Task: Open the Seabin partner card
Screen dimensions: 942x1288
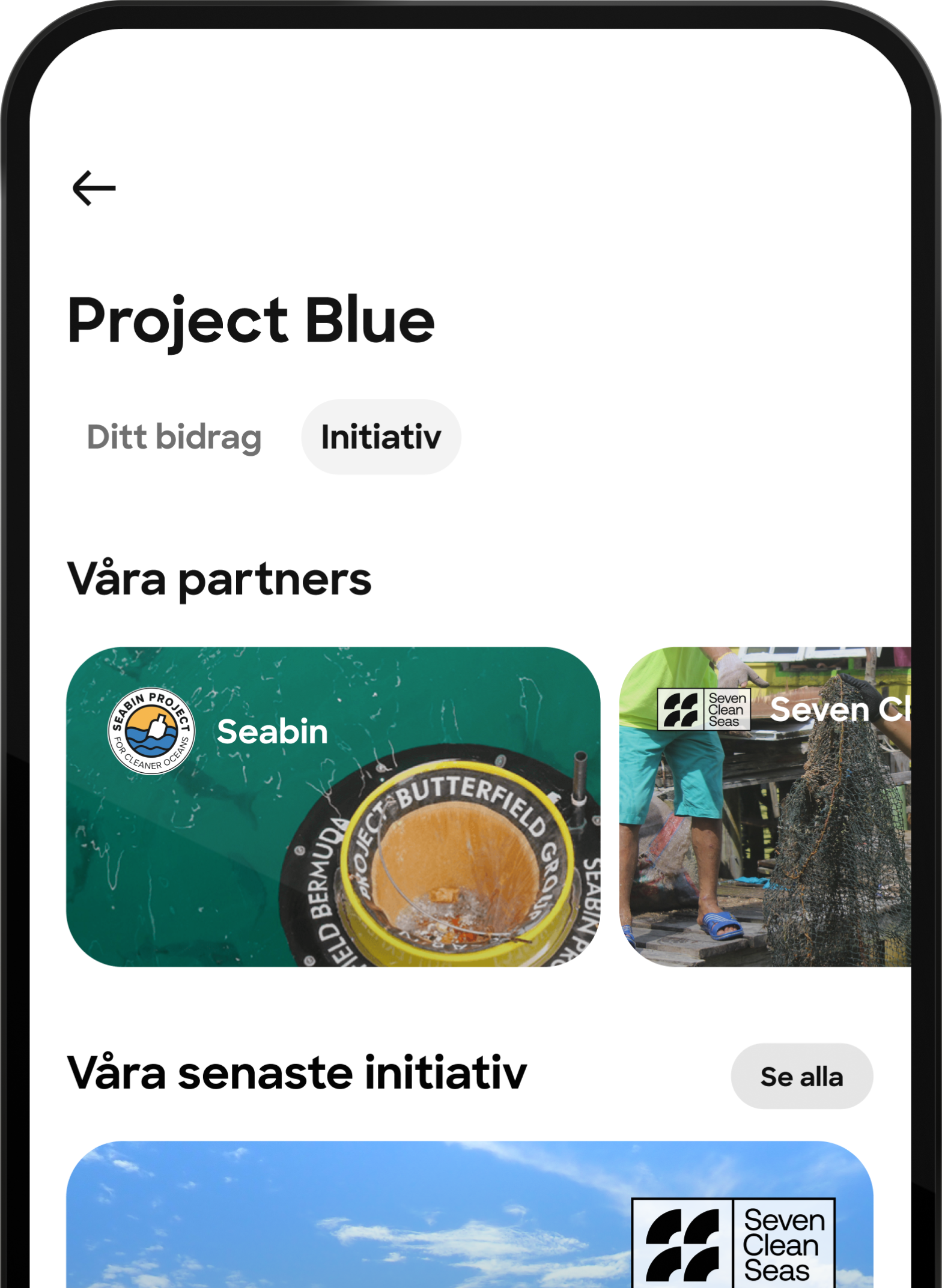Action: (x=333, y=806)
